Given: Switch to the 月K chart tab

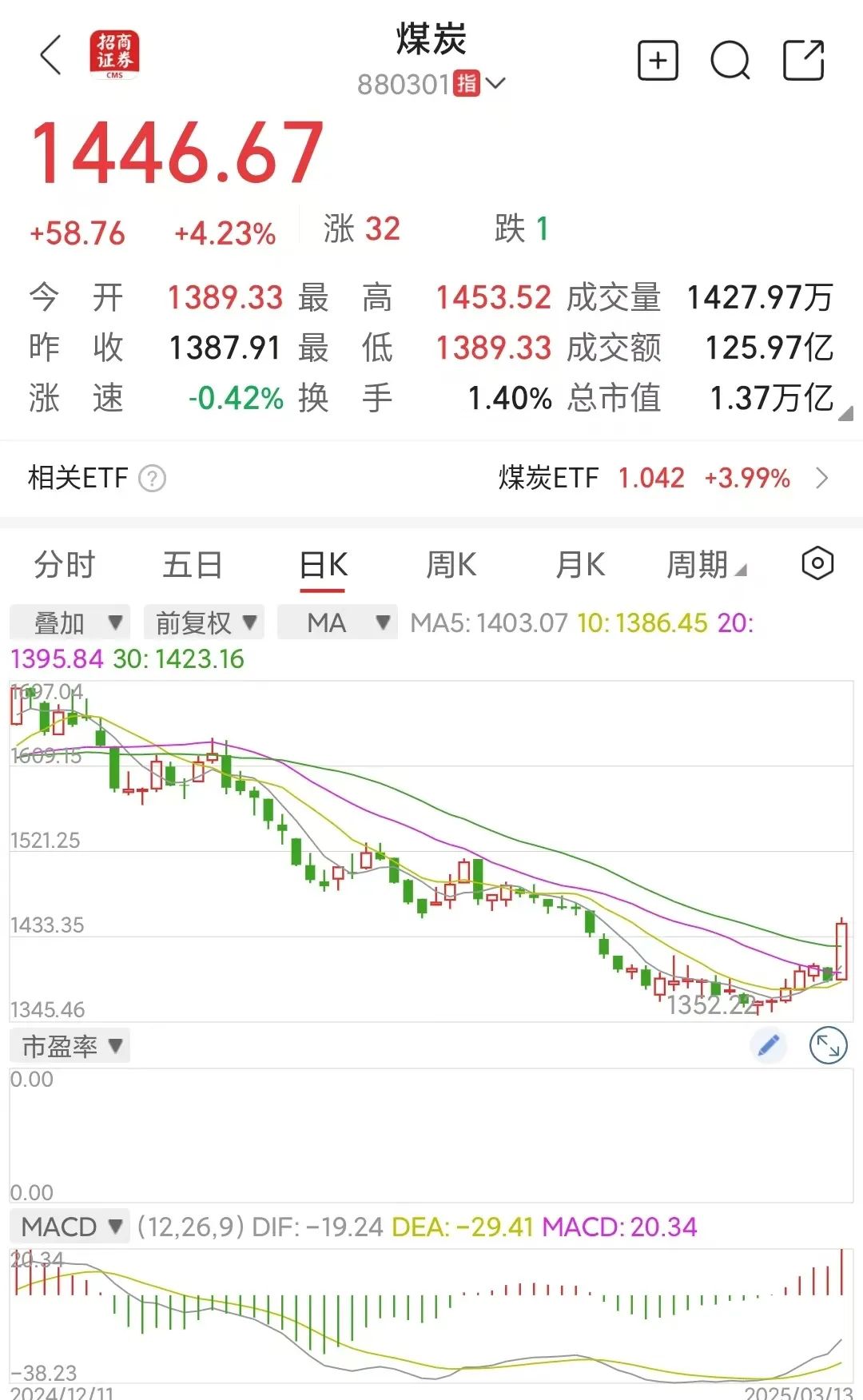Looking at the screenshot, I should pos(580,565).
